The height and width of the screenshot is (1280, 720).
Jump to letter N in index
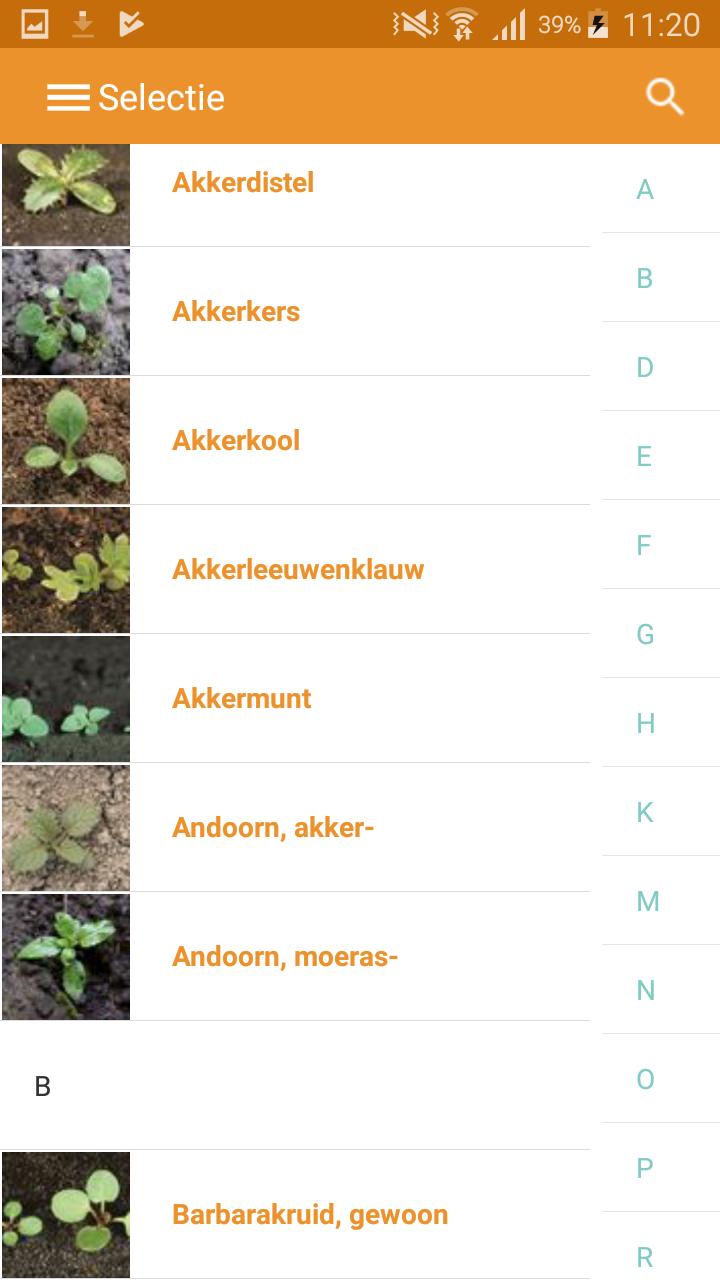(x=646, y=991)
